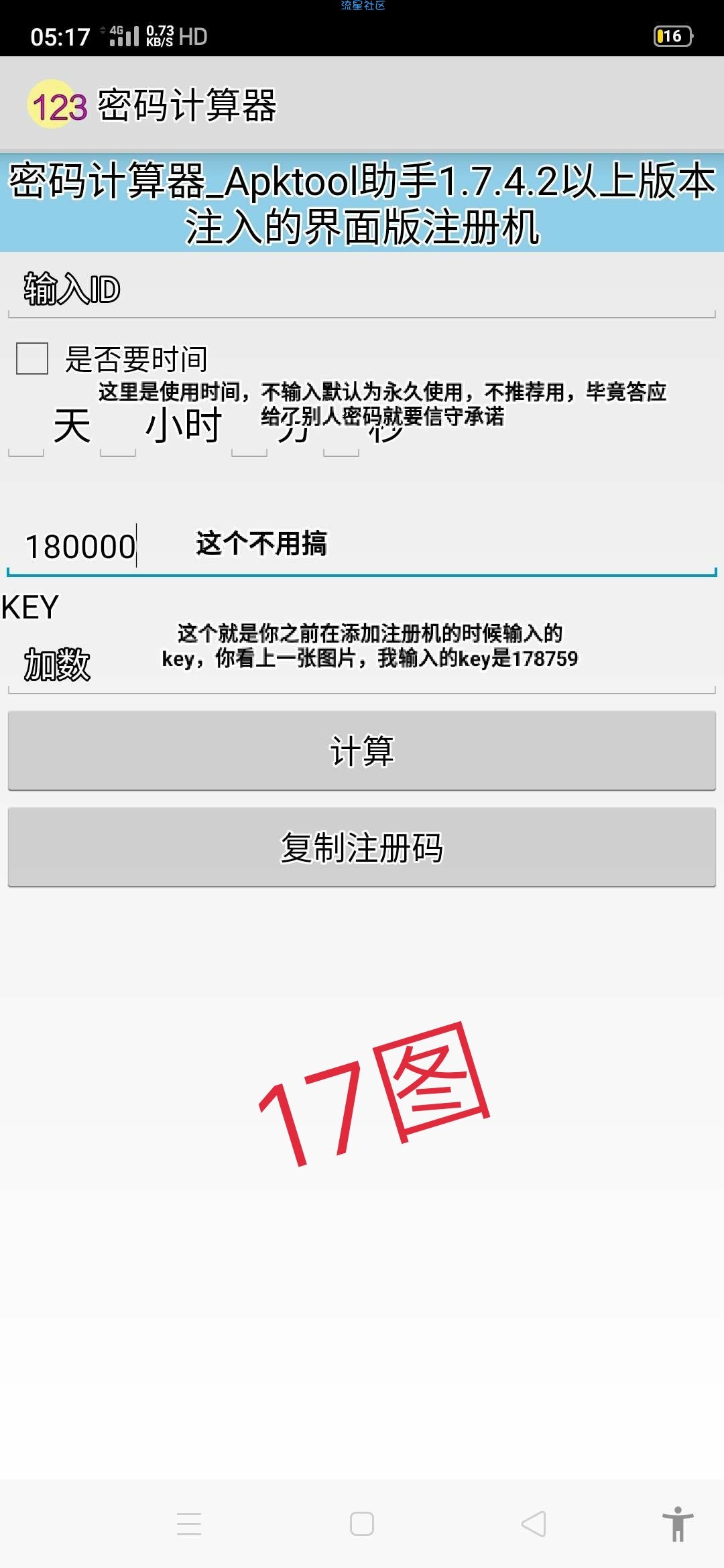Image resolution: width=724 pixels, height=1568 pixels.
Task: Check the 是否要时间 checkbox
Action: [x=32, y=358]
